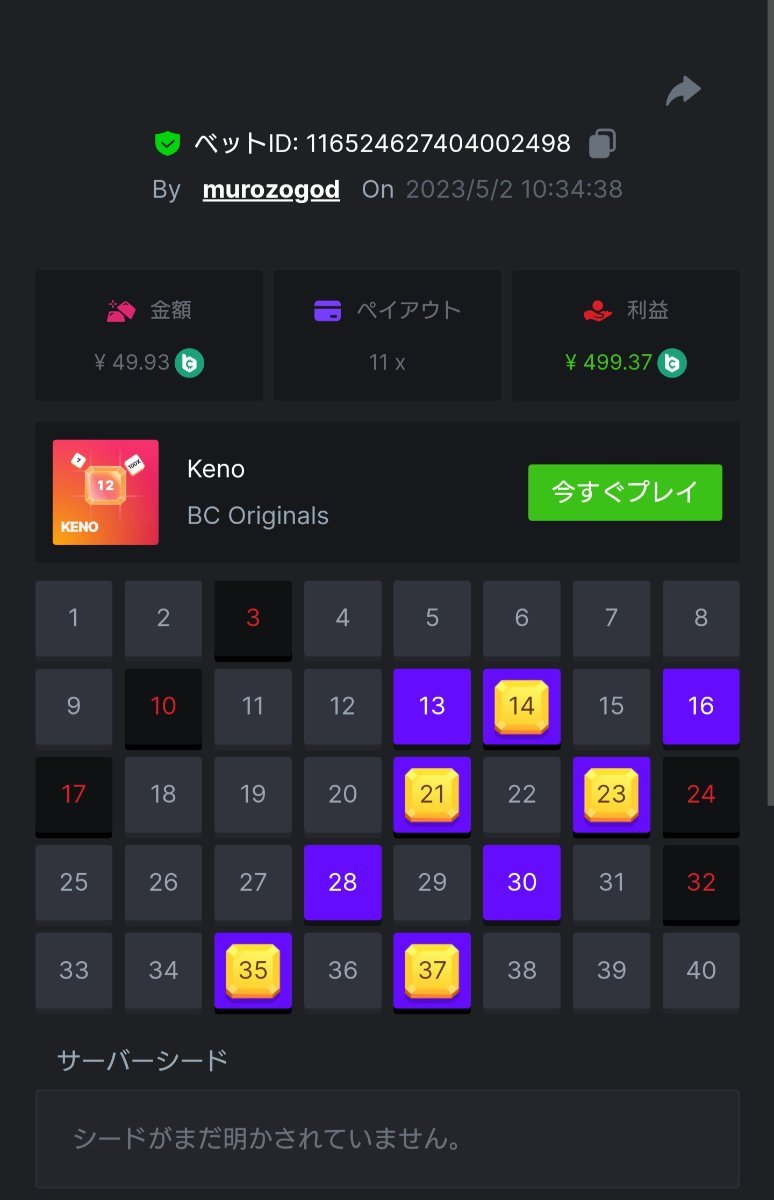Open murozogod's profile link
Viewport: 774px width, 1200px height.
pyautogui.click(x=271, y=189)
